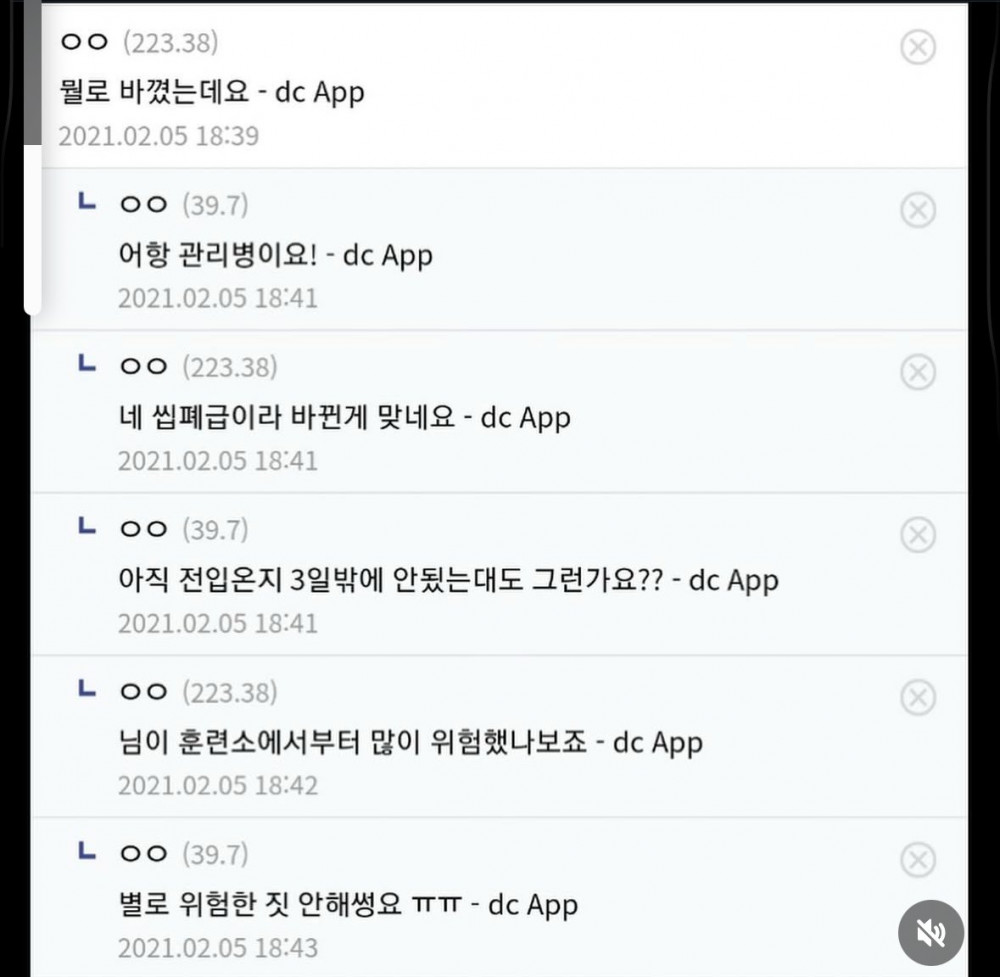Remove the reply '님이 훈련소에서부터 많이 위험했나보죠'
The height and width of the screenshot is (977, 1000).
pyautogui.click(x=918, y=697)
